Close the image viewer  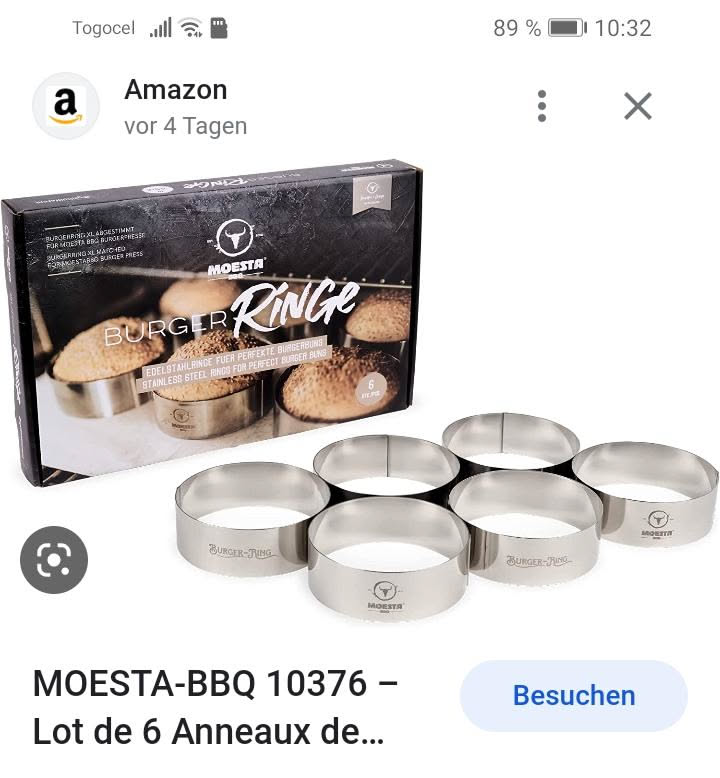click(x=638, y=106)
